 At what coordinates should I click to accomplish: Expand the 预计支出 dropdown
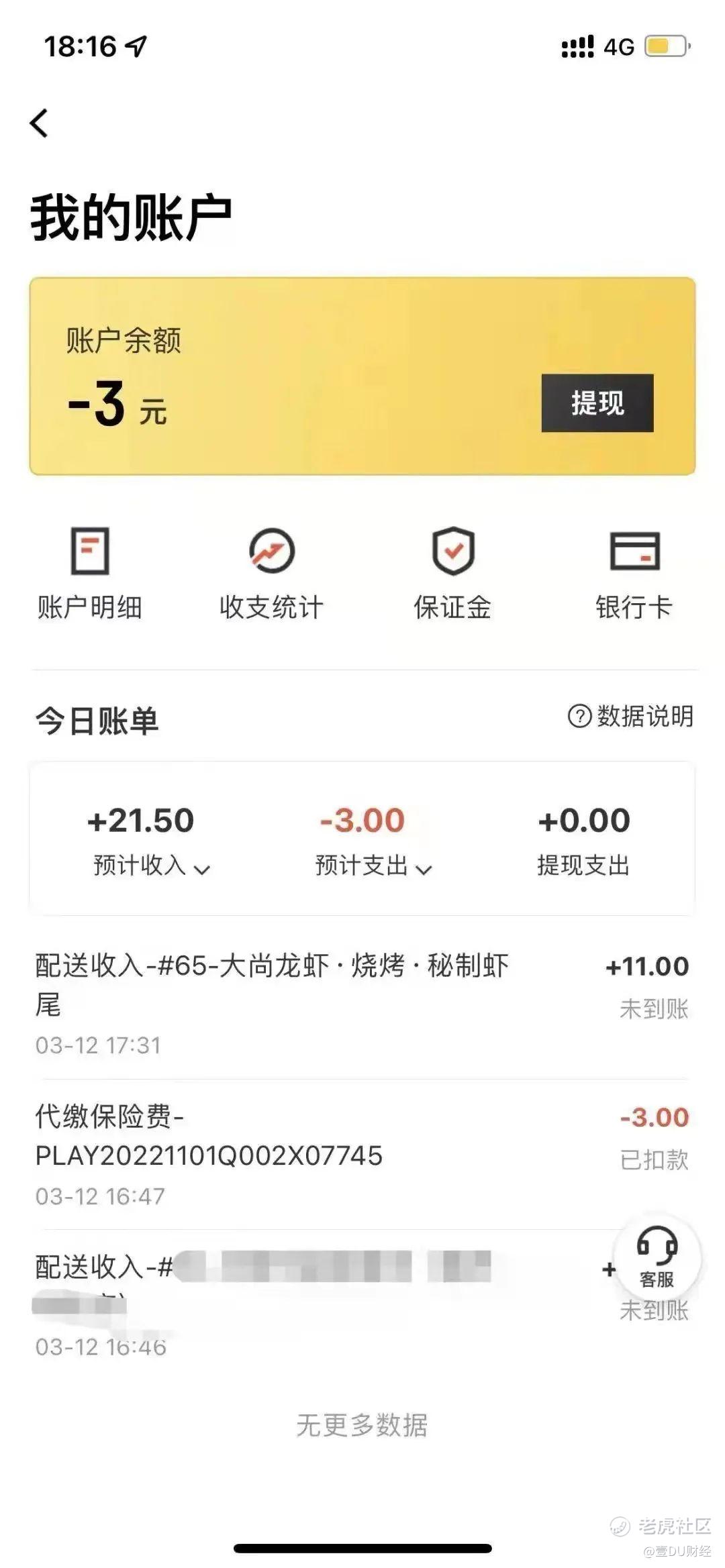[373, 866]
